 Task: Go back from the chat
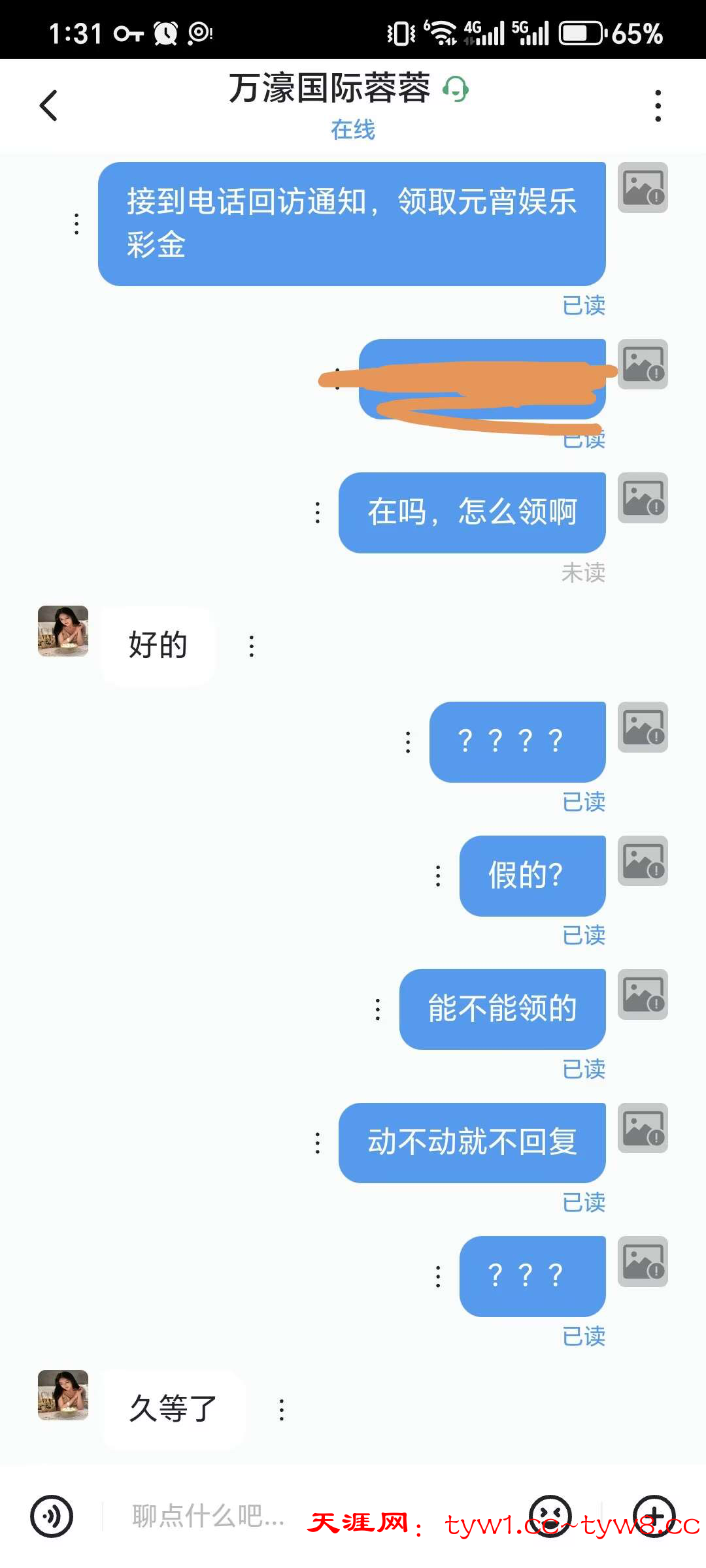click(49, 106)
